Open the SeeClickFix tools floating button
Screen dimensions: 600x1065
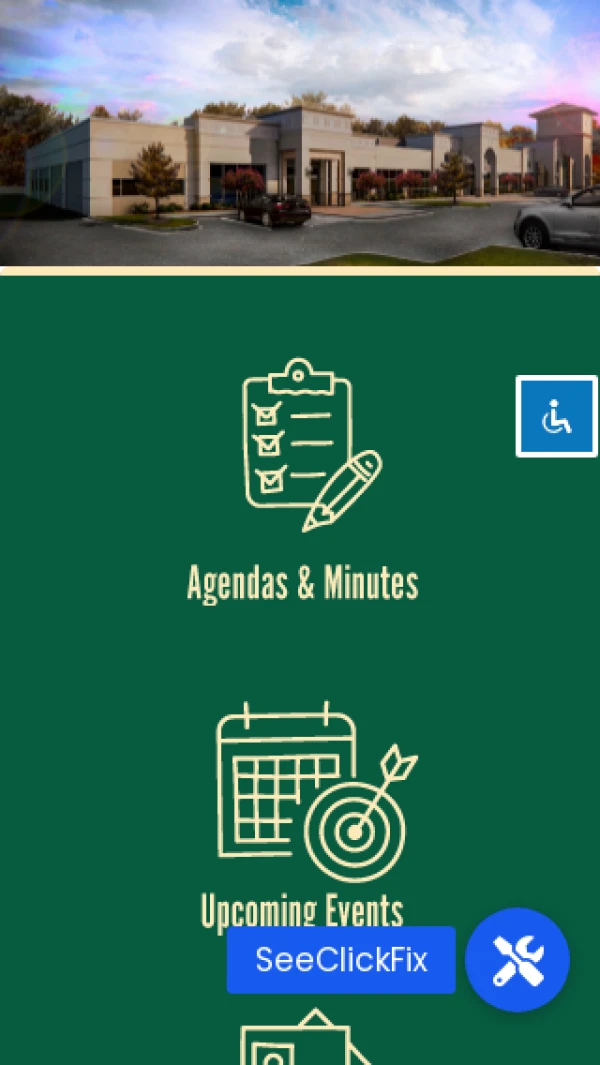(517, 960)
